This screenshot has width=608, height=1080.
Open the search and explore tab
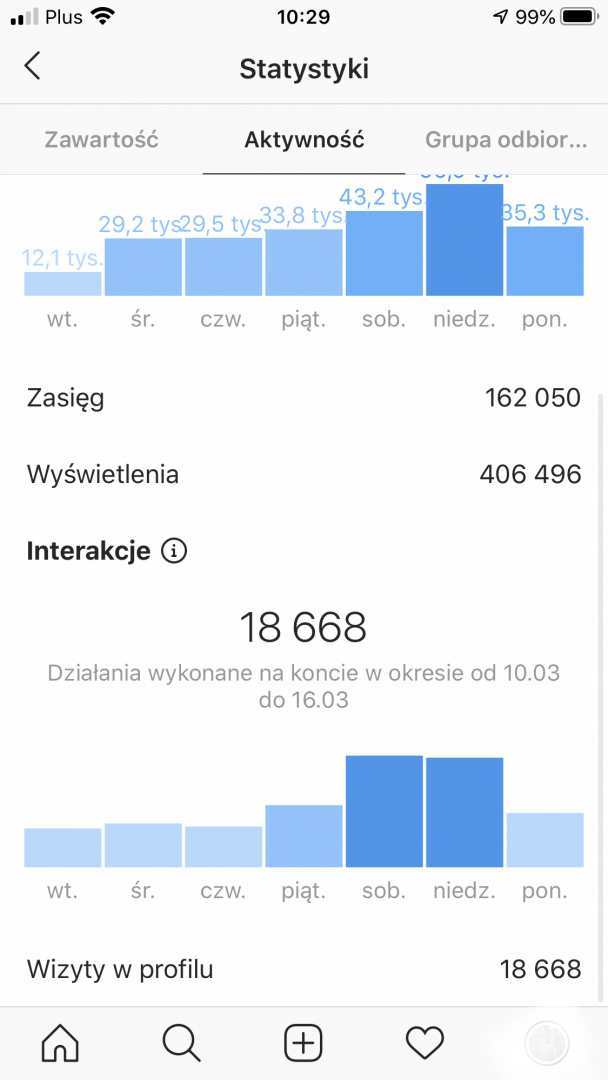pos(182,1043)
